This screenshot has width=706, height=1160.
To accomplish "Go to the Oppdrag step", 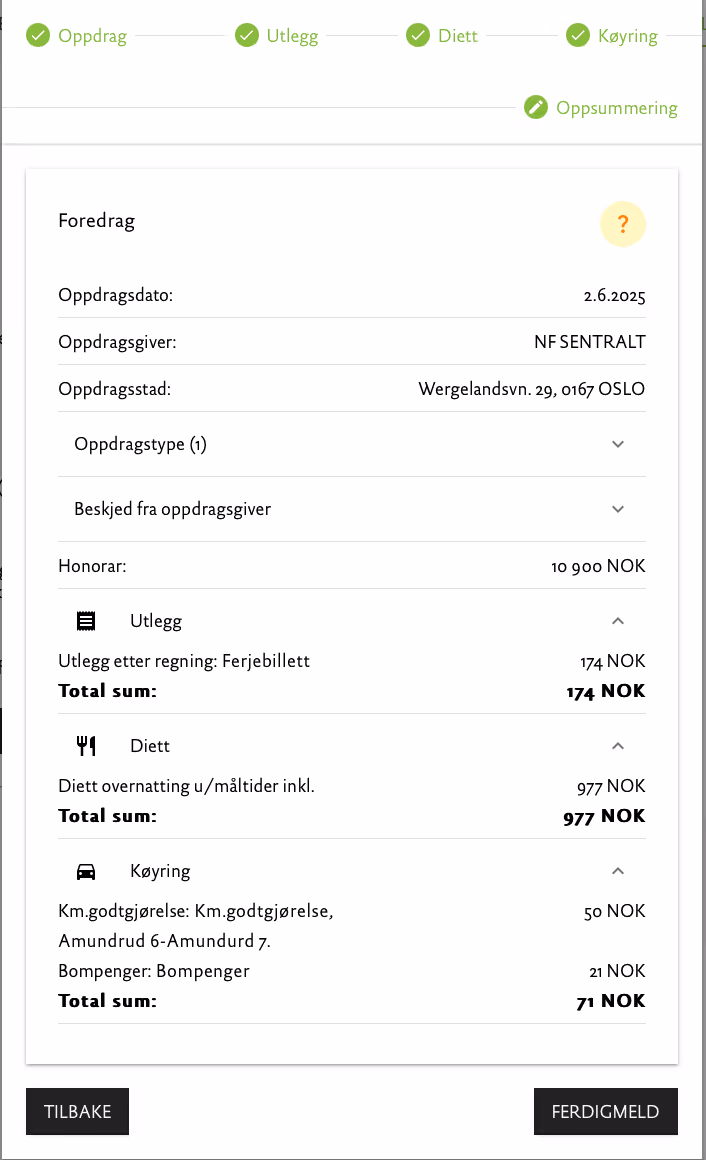I will (x=77, y=36).
